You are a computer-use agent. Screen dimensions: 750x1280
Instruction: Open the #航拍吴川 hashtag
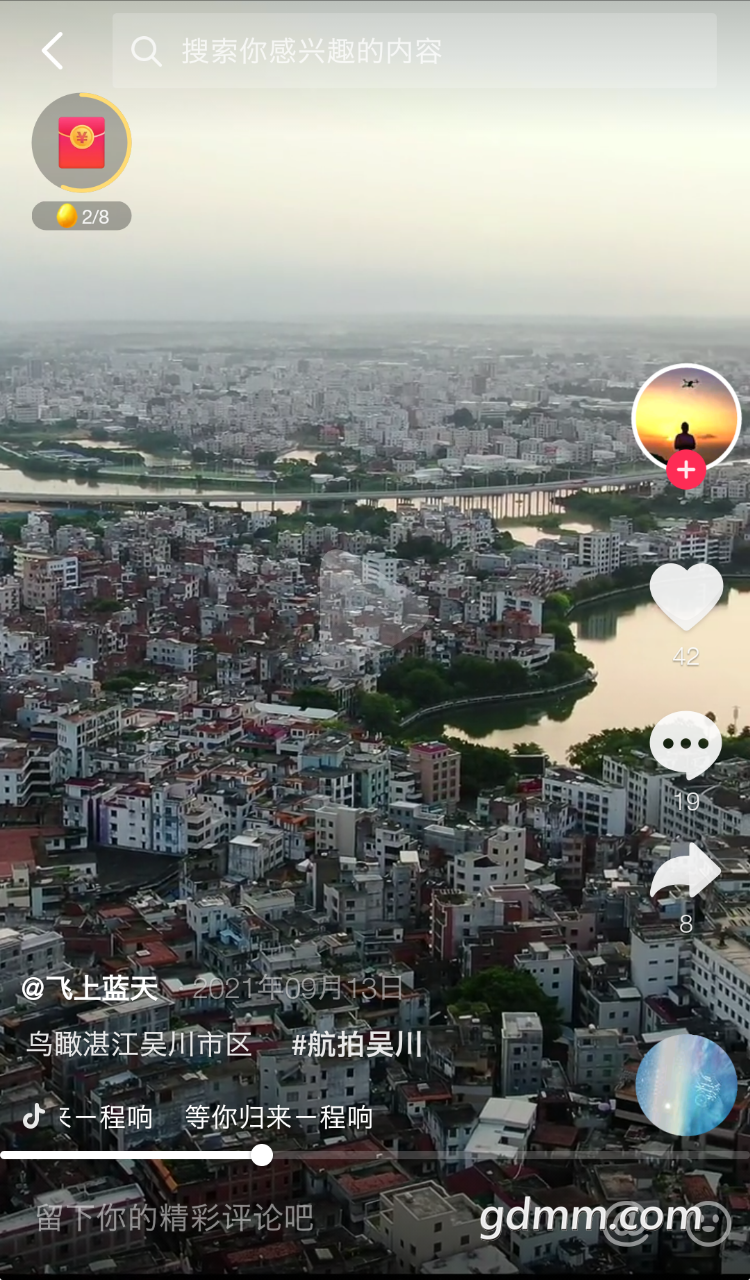357,1045
